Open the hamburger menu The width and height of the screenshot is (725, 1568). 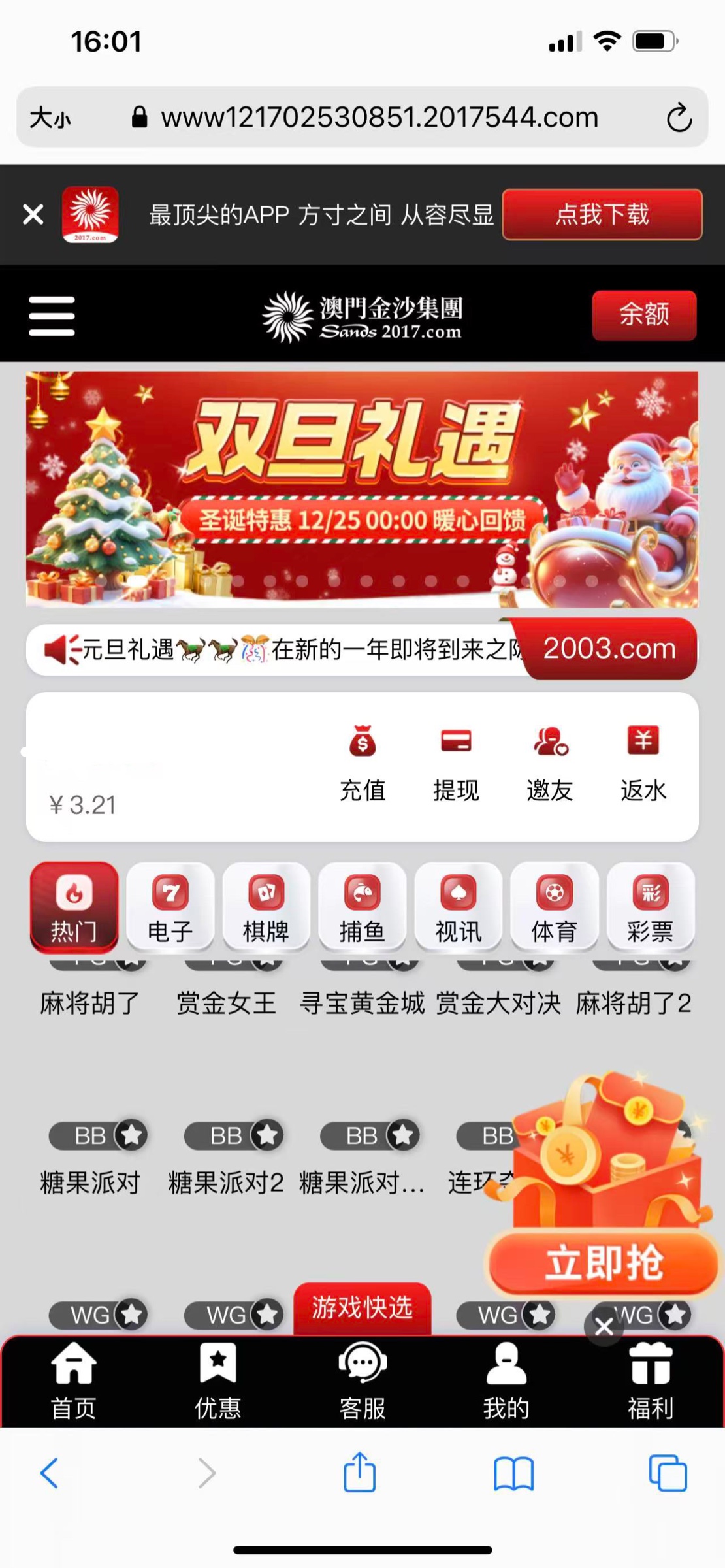click(x=52, y=316)
